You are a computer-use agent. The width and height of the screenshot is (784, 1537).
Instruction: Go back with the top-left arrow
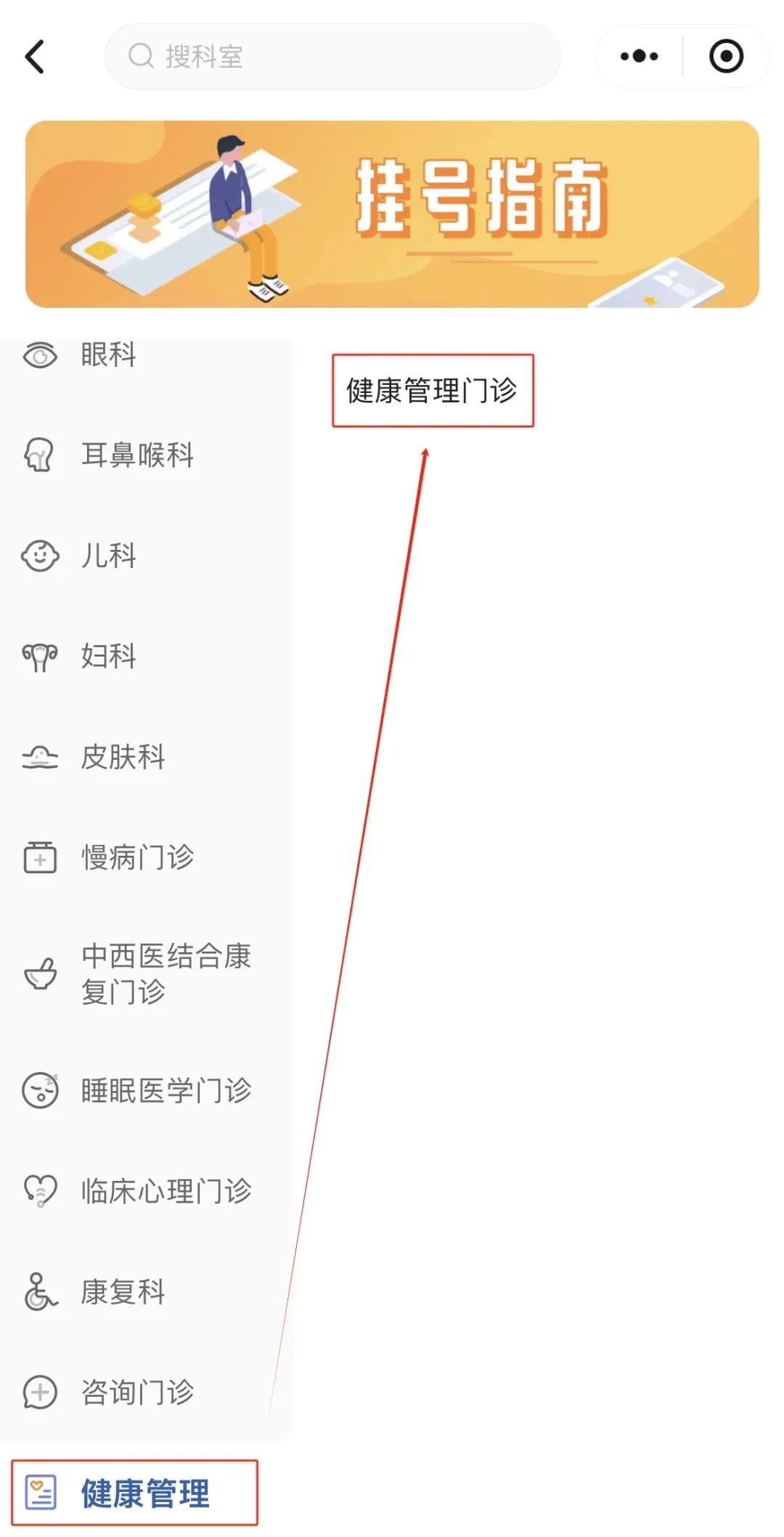[x=35, y=57]
